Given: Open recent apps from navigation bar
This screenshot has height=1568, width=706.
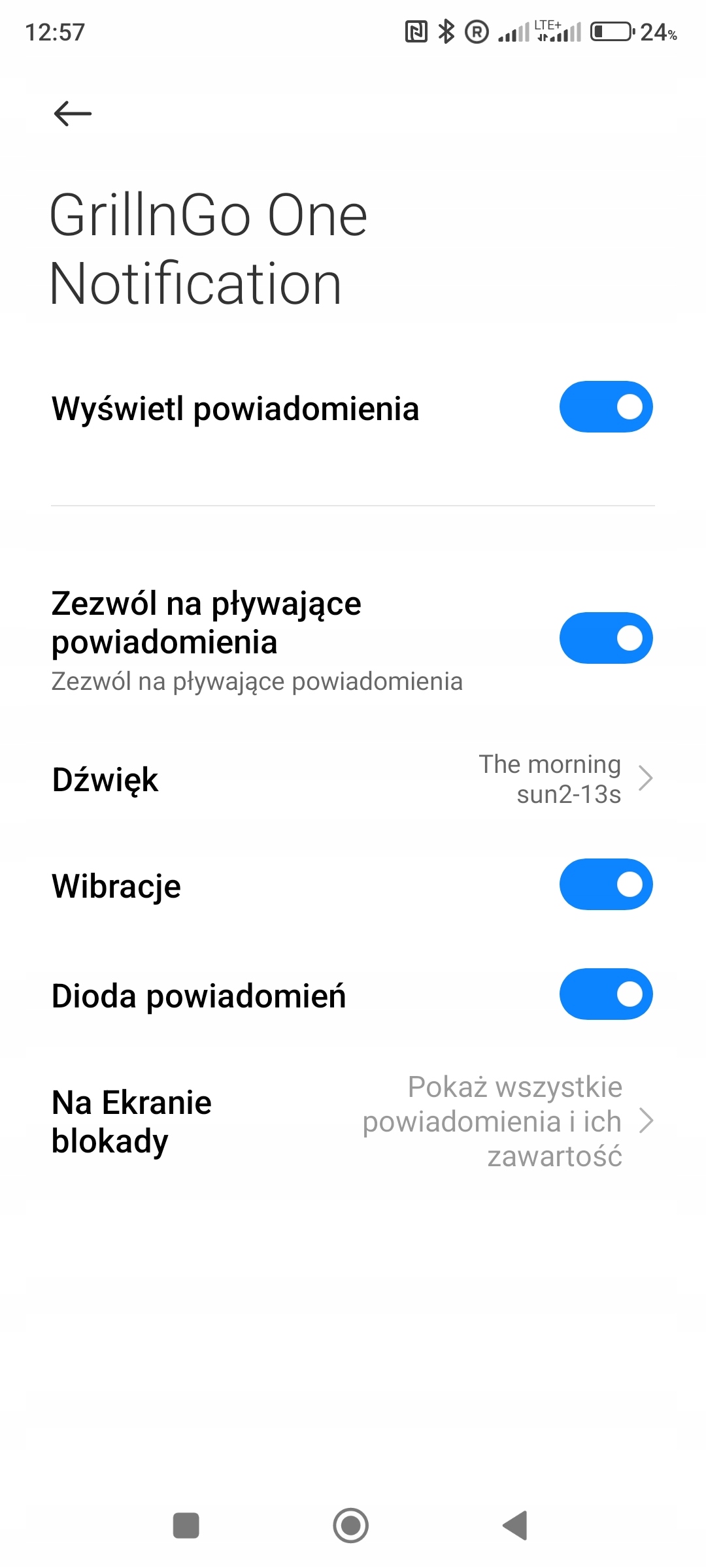Looking at the screenshot, I should (x=186, y=1526).
